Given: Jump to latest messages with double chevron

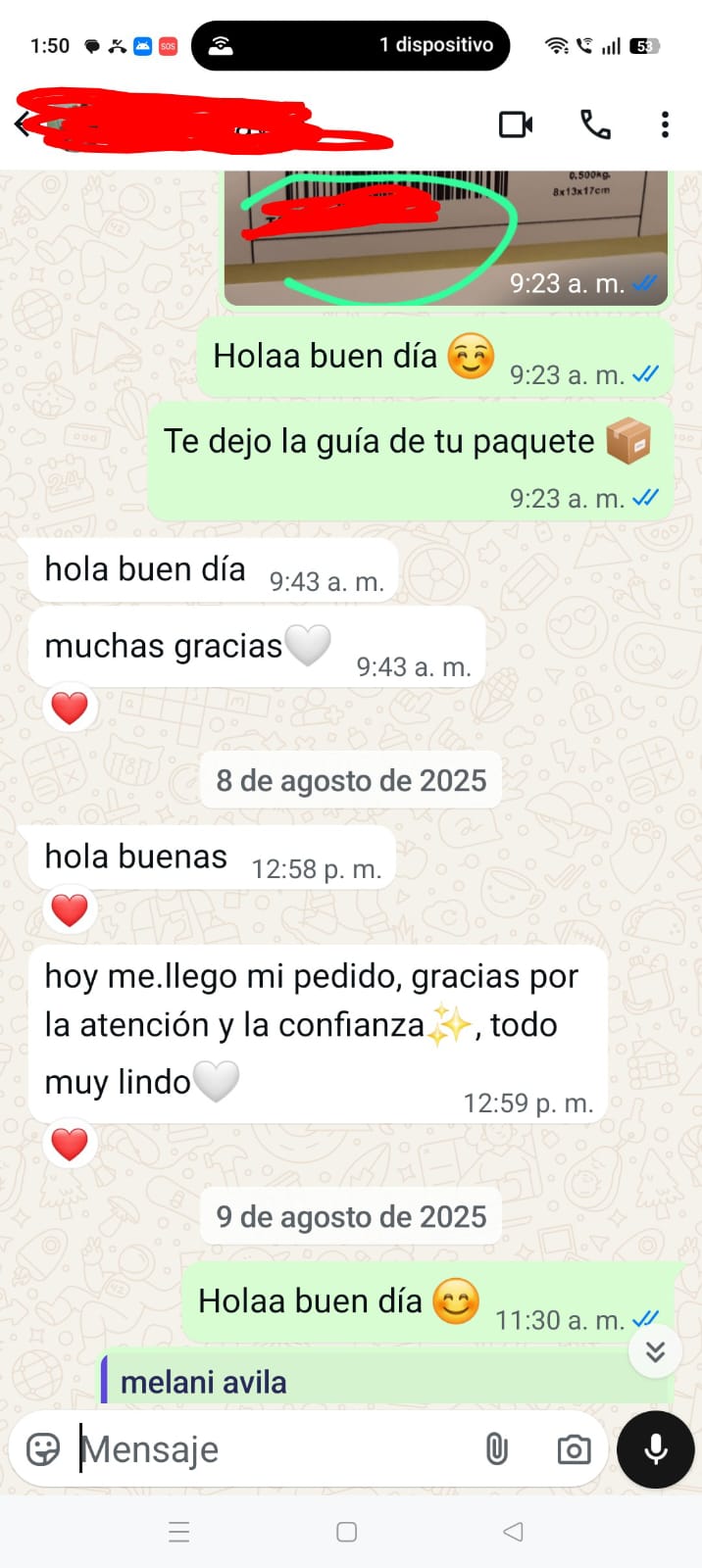Looking at the screenshot, I should point(655,1351).
